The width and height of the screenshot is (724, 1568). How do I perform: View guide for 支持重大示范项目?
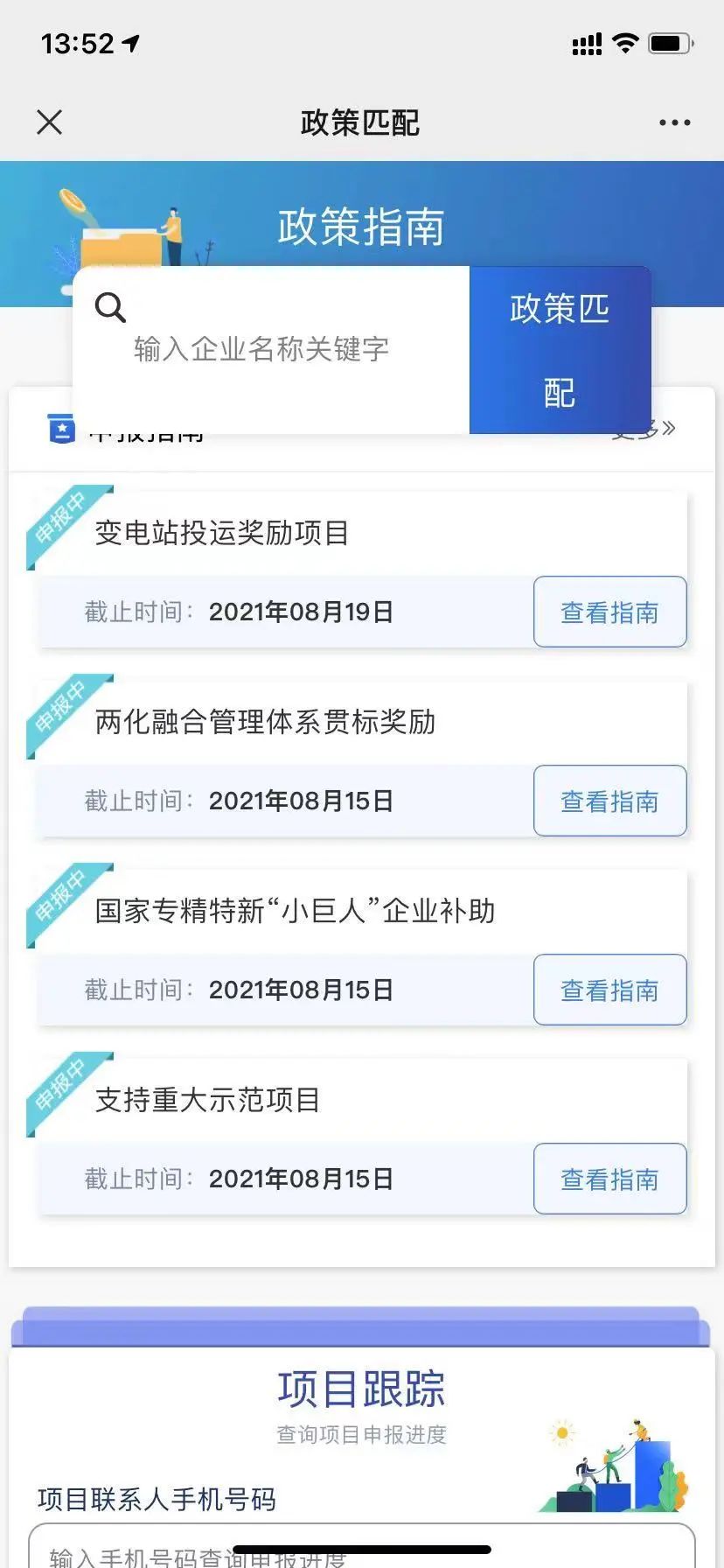609,1179
